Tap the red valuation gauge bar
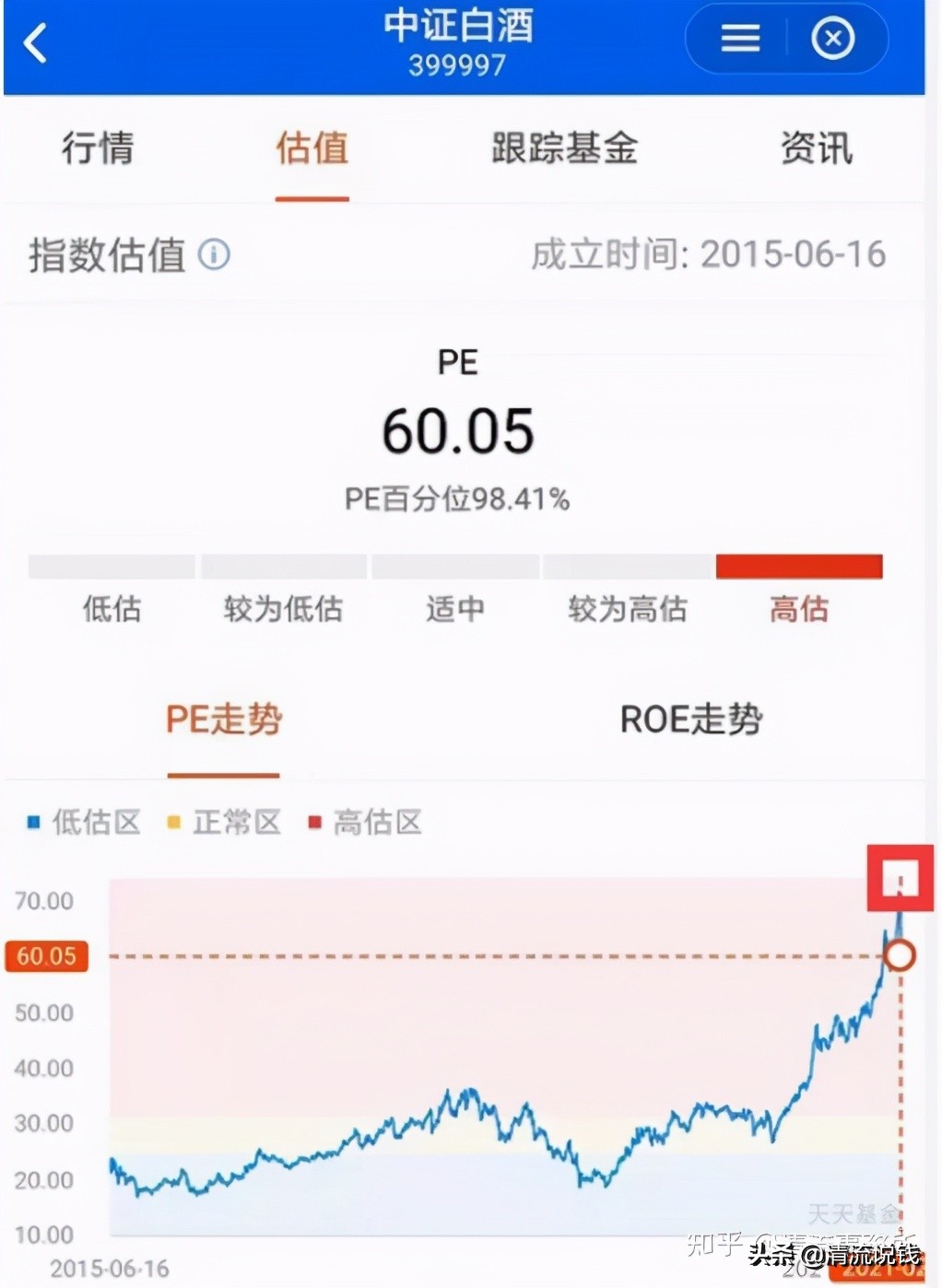 798,566
